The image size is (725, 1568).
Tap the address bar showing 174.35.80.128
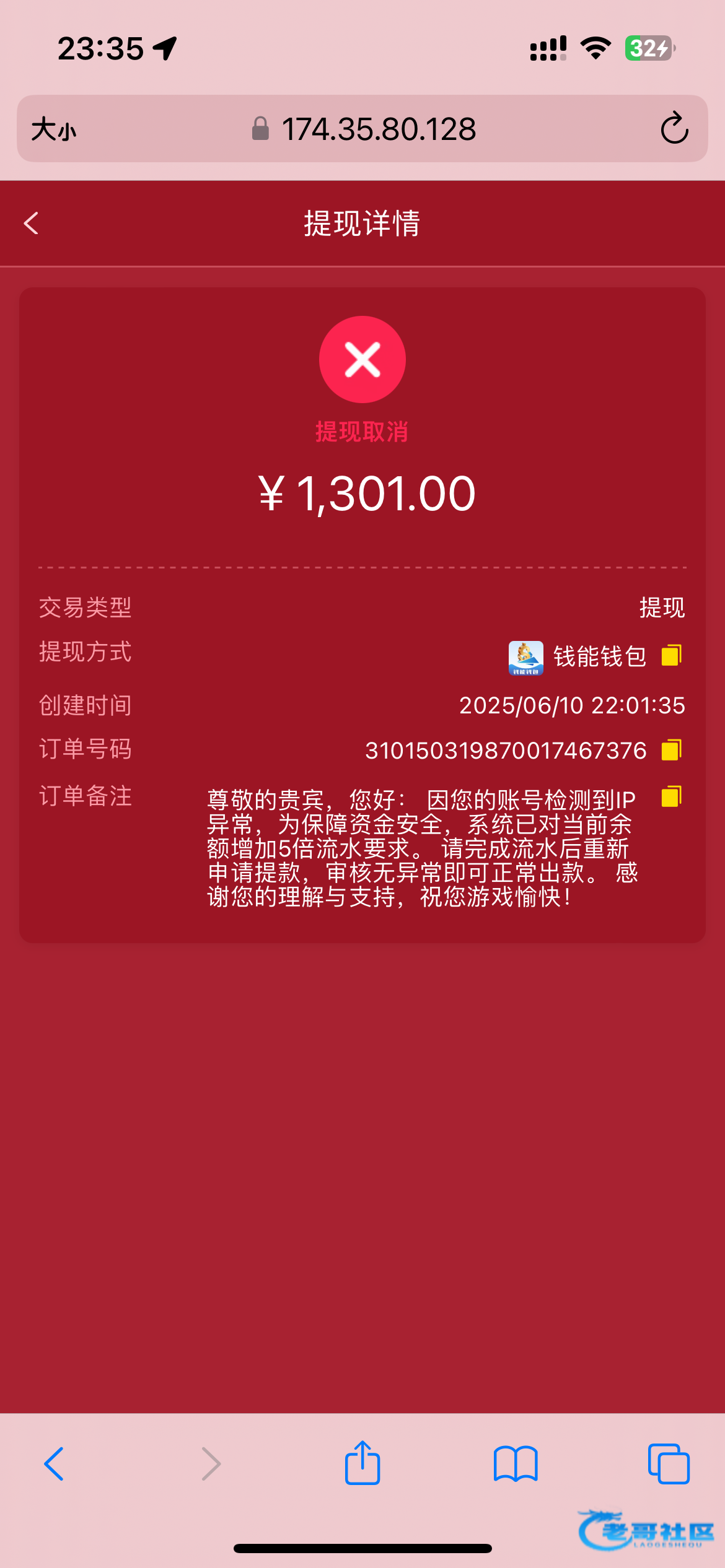coord(362,129)
